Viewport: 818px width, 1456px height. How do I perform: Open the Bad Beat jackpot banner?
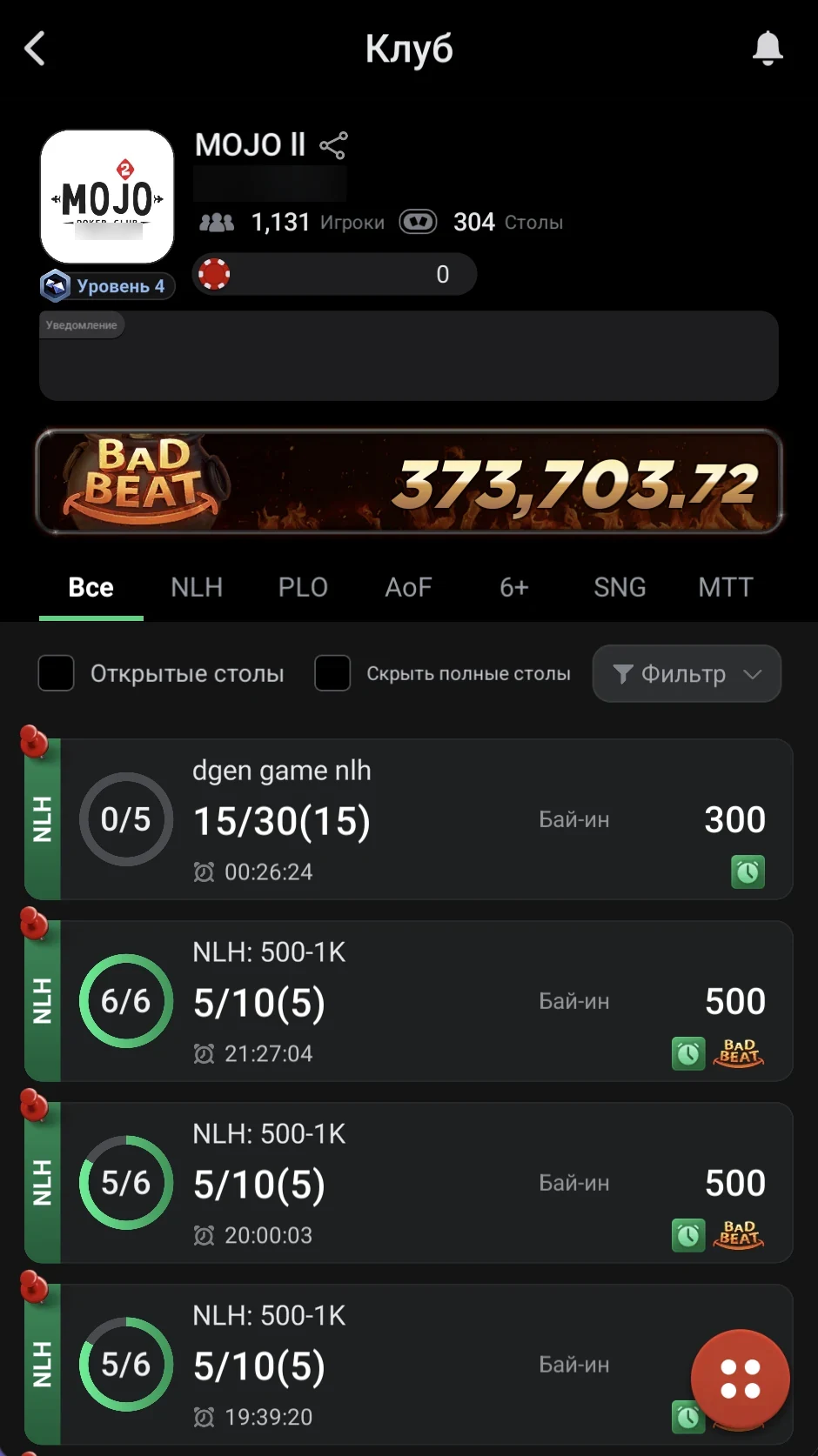coord(409,481)
